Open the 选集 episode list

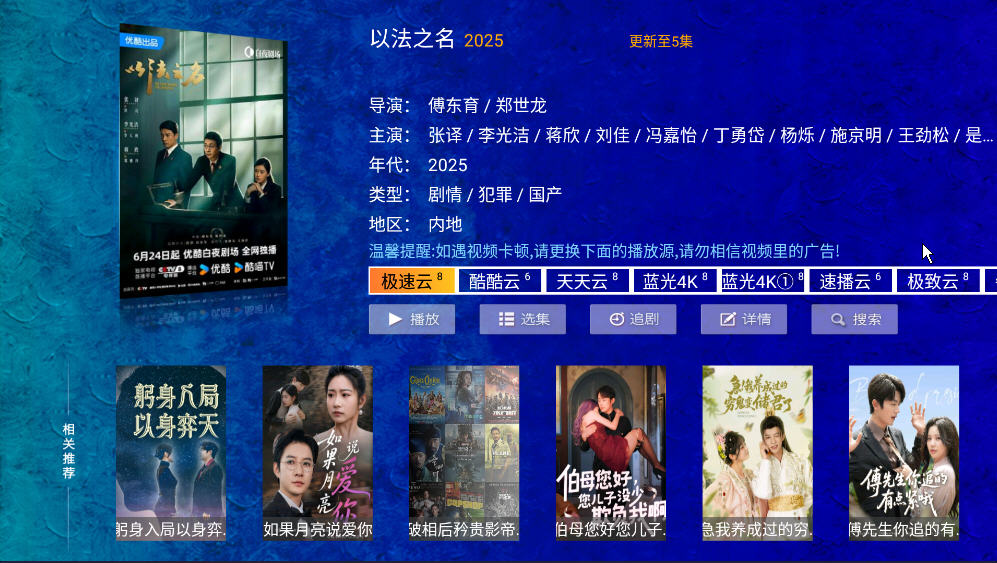click(x=522, y=319)
